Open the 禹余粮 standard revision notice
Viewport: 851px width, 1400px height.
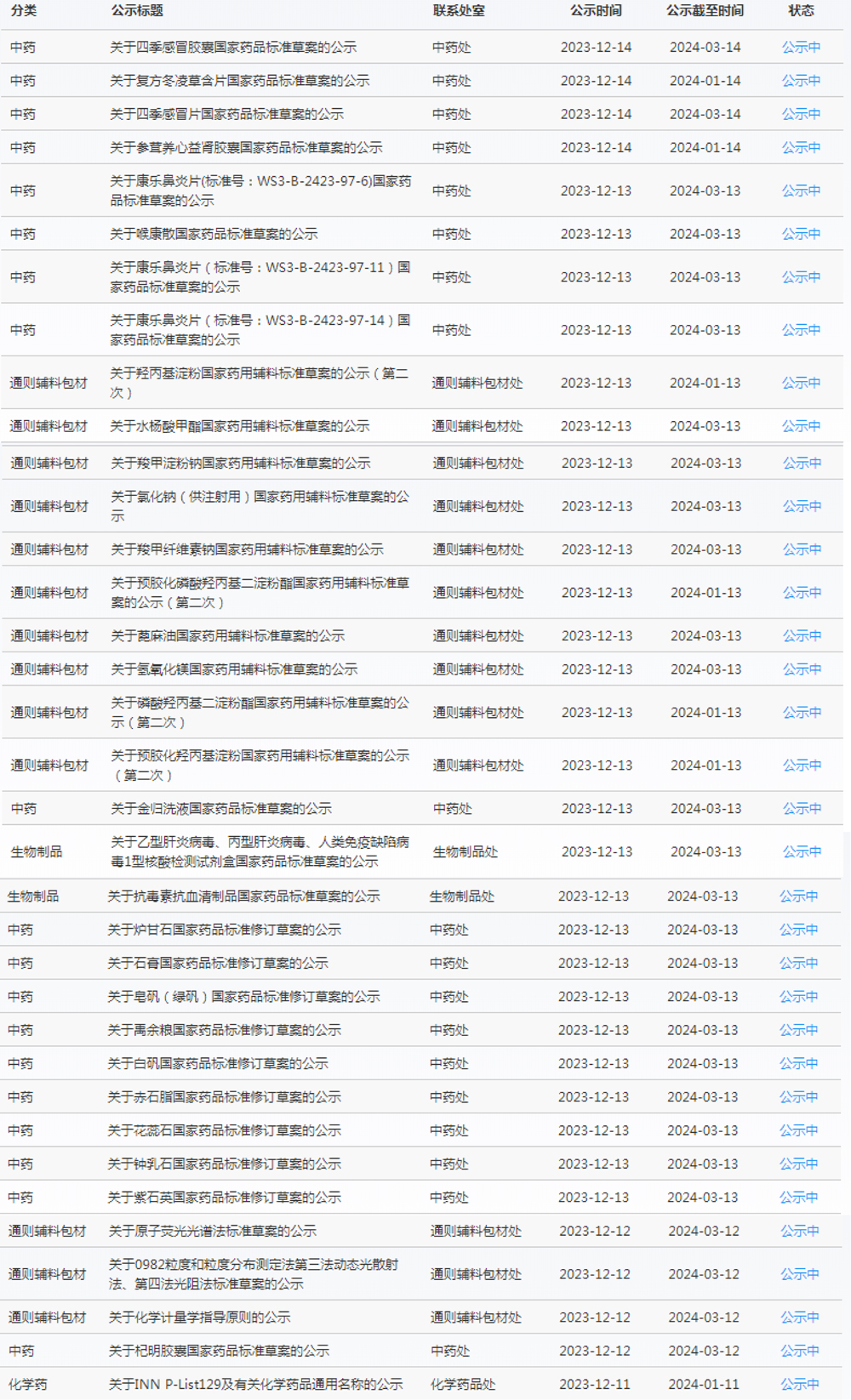(224, 1031)
